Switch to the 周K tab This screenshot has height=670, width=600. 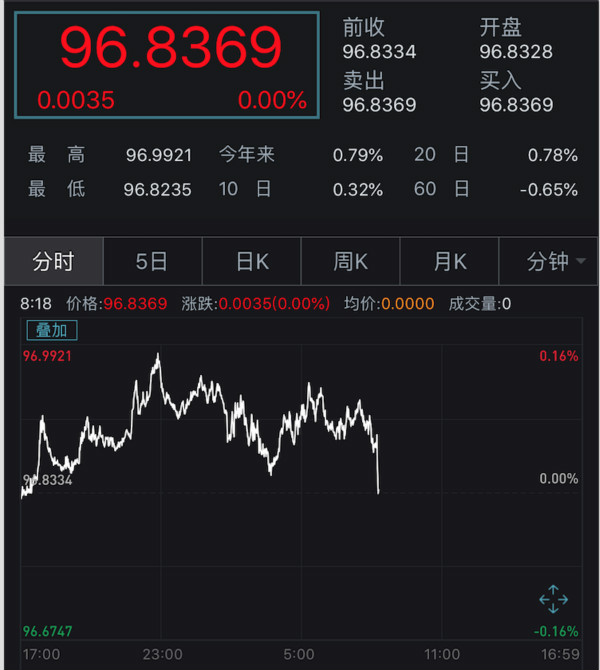point(350,262)
